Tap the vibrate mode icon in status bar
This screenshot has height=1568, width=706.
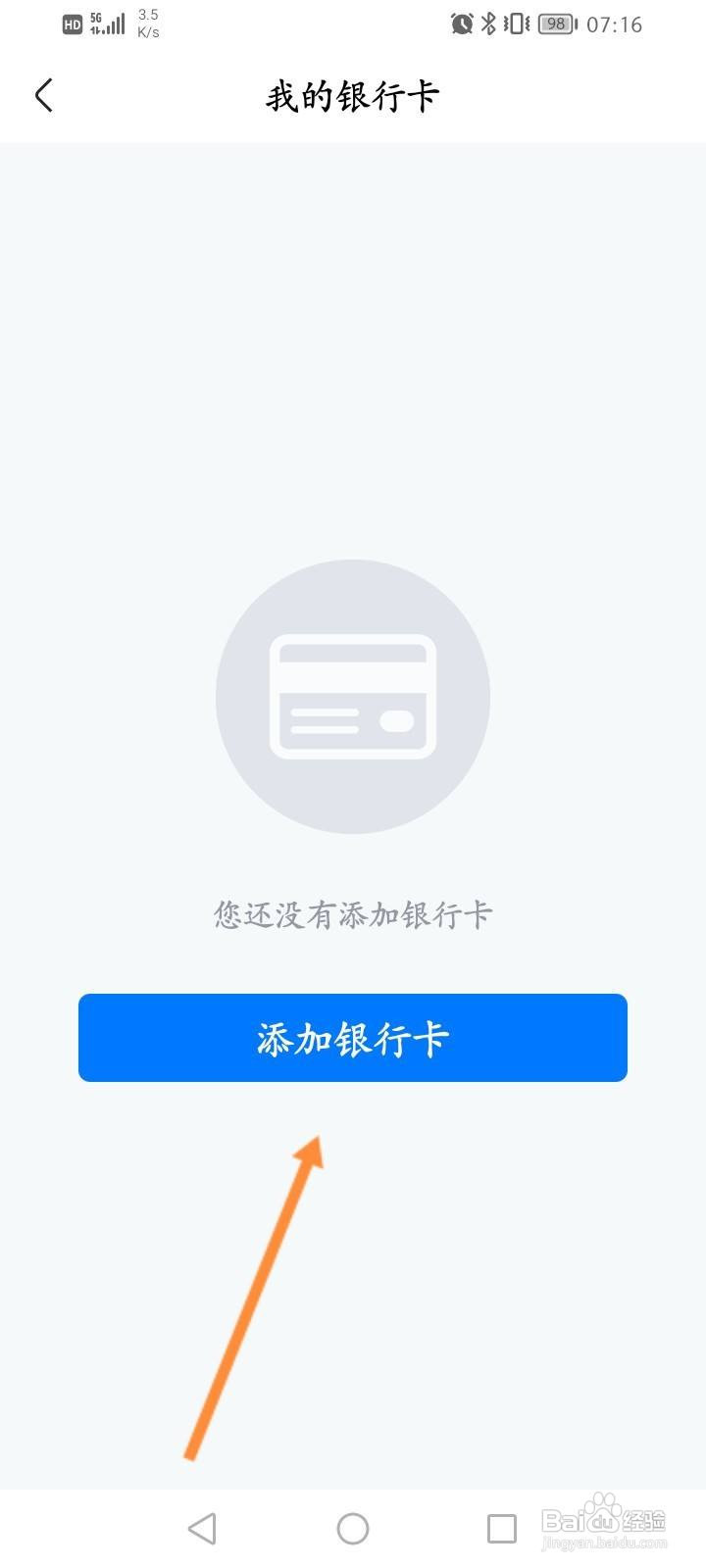514,24
